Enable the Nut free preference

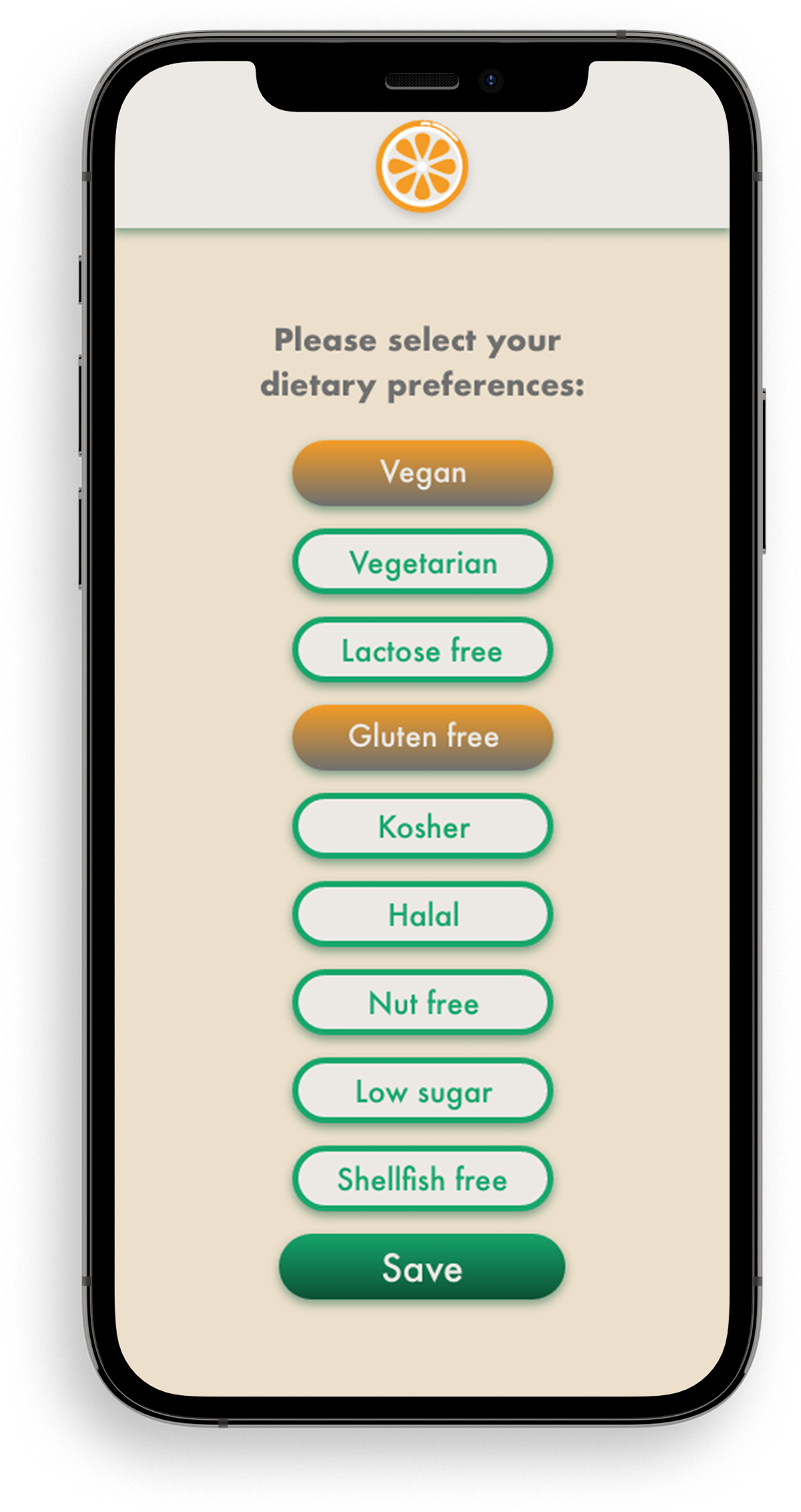423,1002
